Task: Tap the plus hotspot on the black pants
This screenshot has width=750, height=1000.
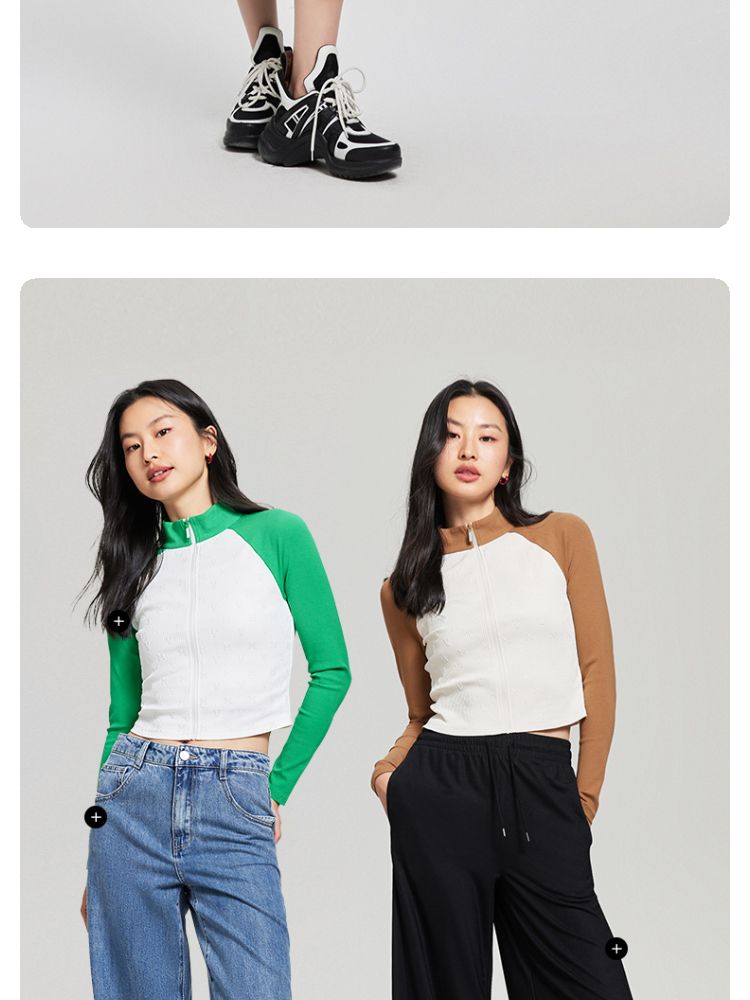Action: point(616,949)
